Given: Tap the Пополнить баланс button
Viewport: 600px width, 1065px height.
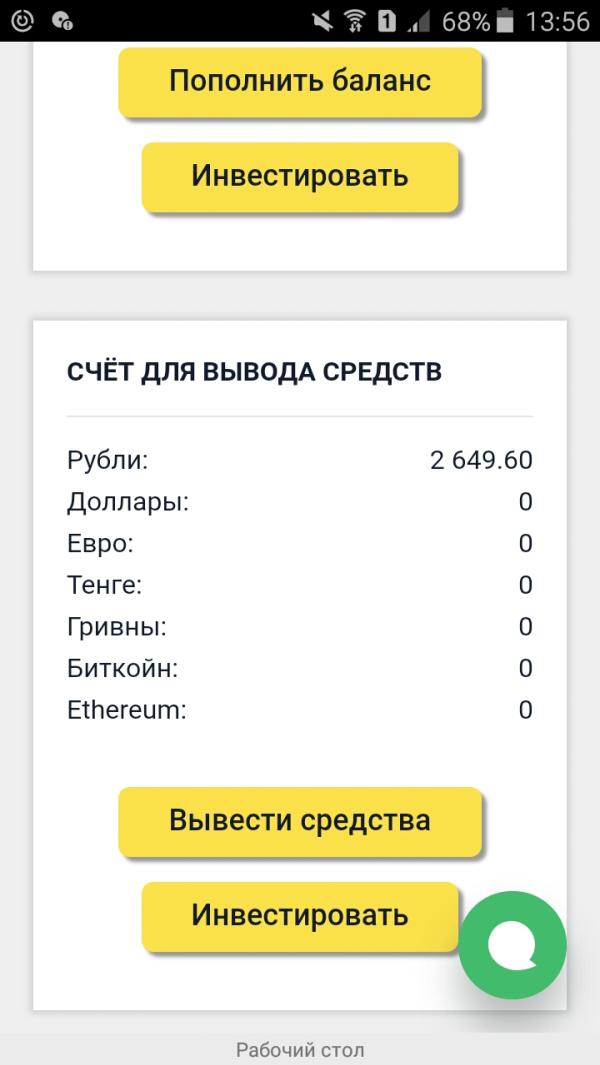Looking at the screenshot, I should click(x=300, y=82).
